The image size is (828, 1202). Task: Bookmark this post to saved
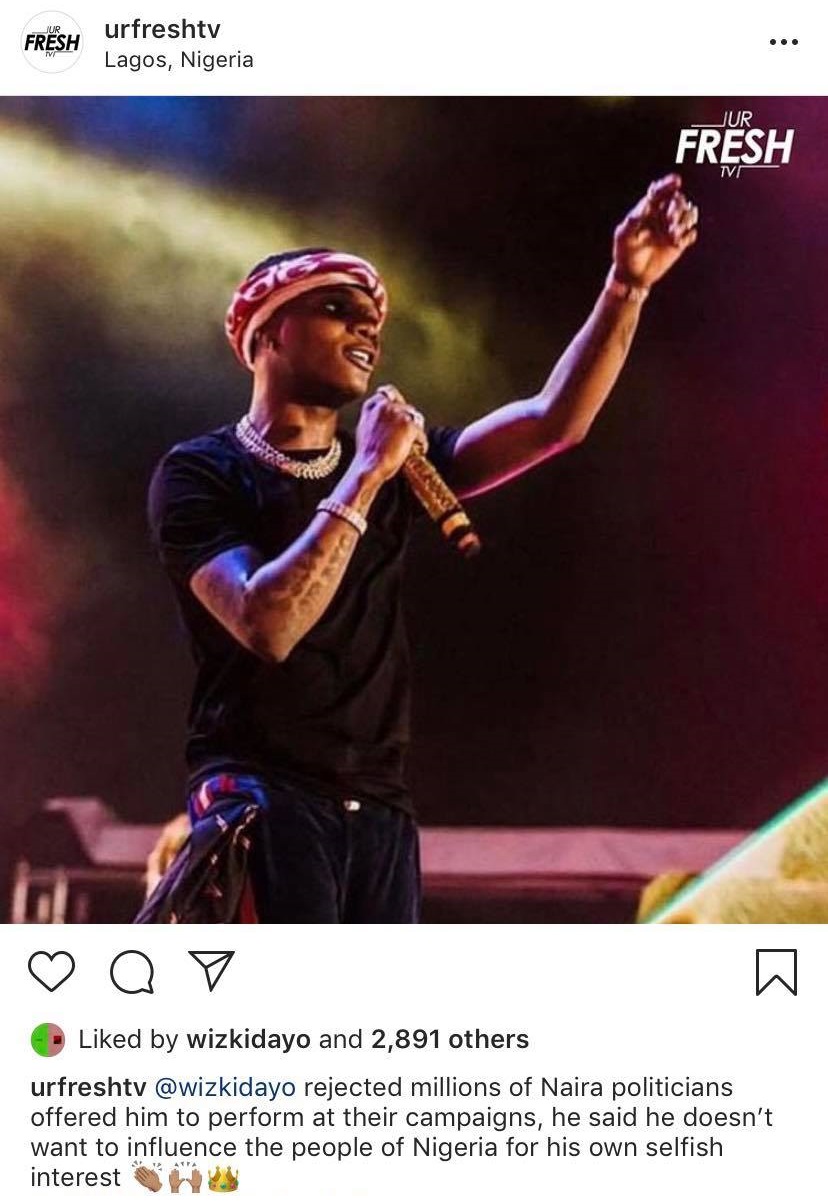pos(776,972)
